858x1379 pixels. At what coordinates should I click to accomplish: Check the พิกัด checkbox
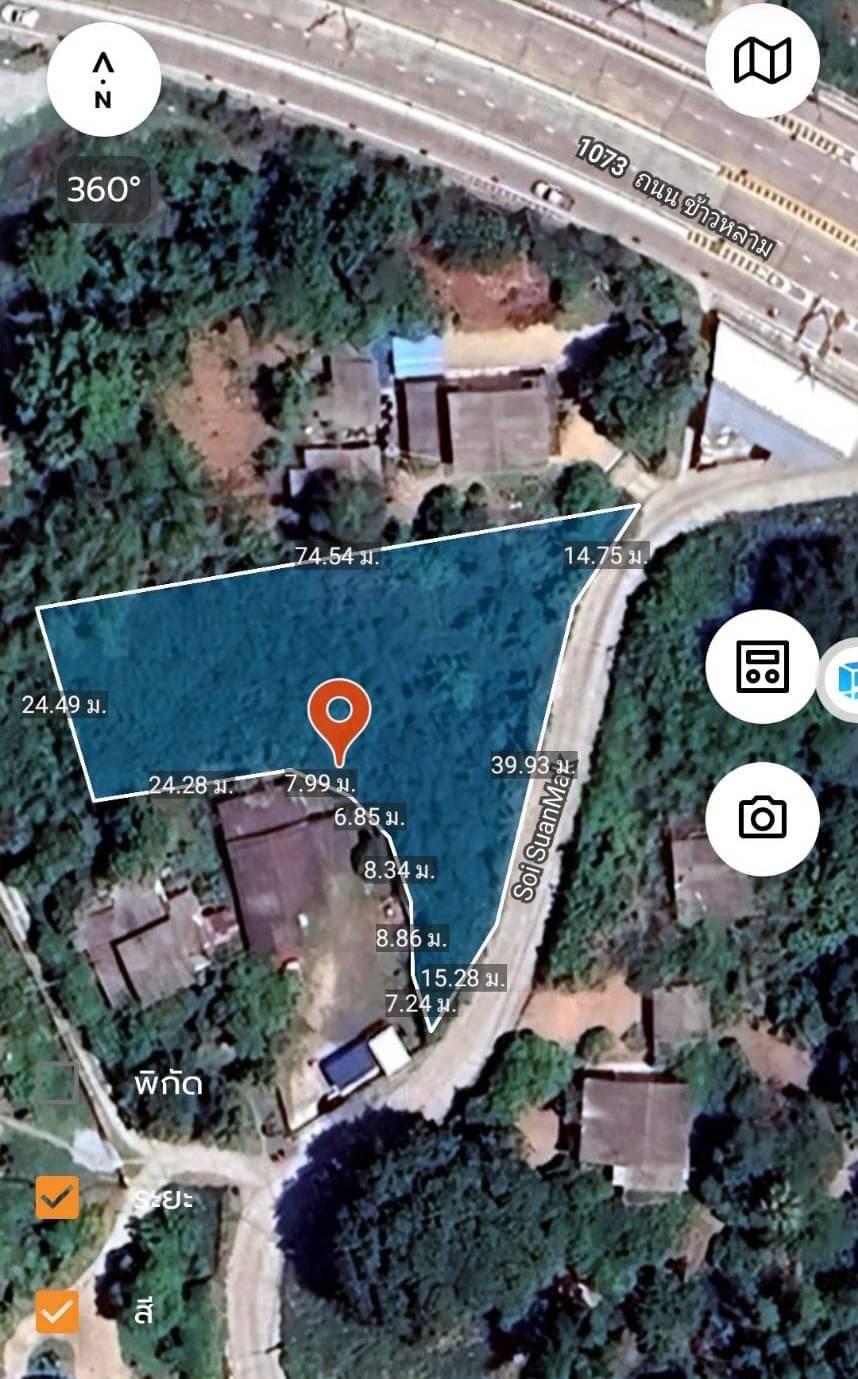point(57,1083)
